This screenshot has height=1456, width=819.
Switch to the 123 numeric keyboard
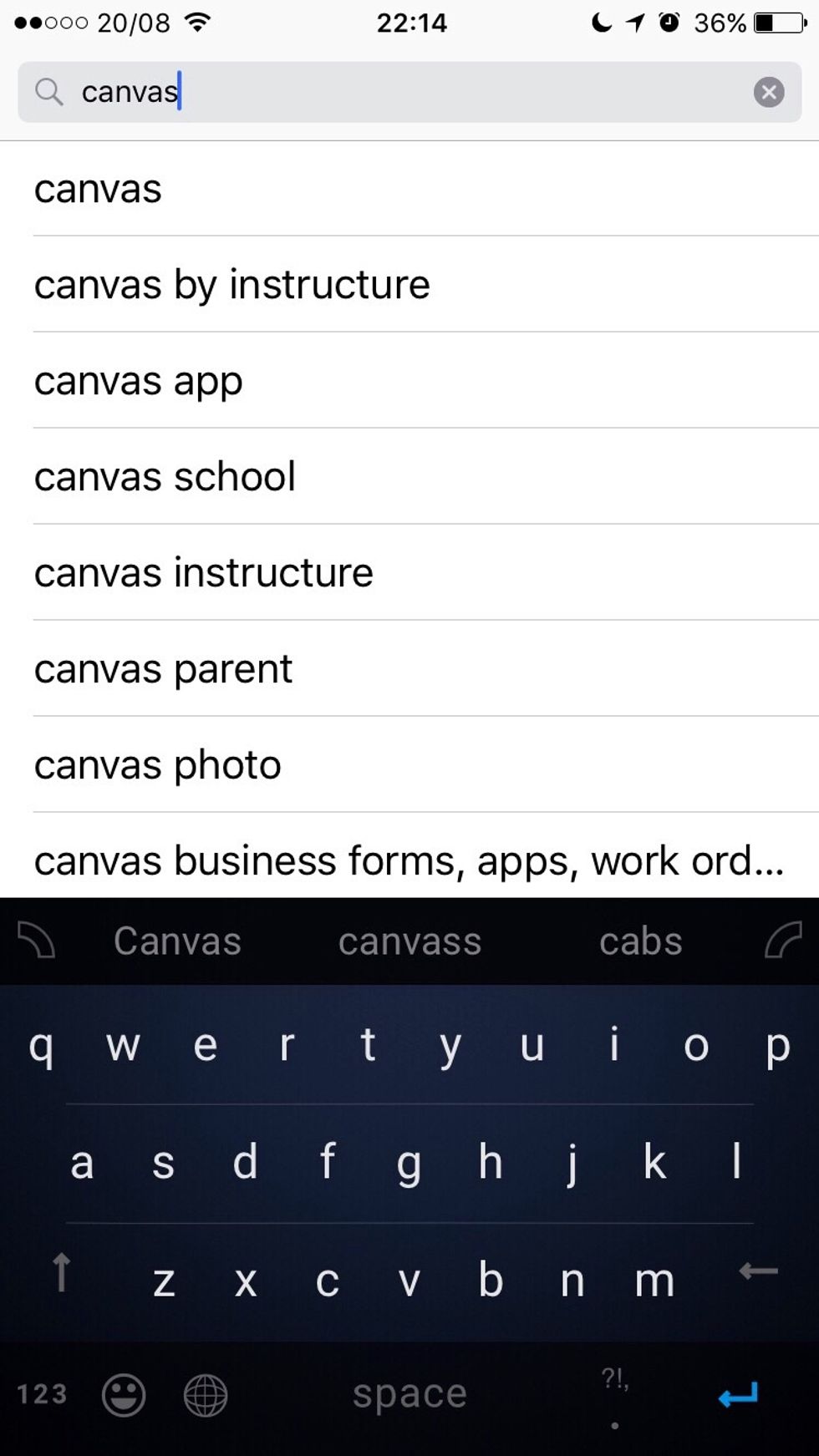42,1394
